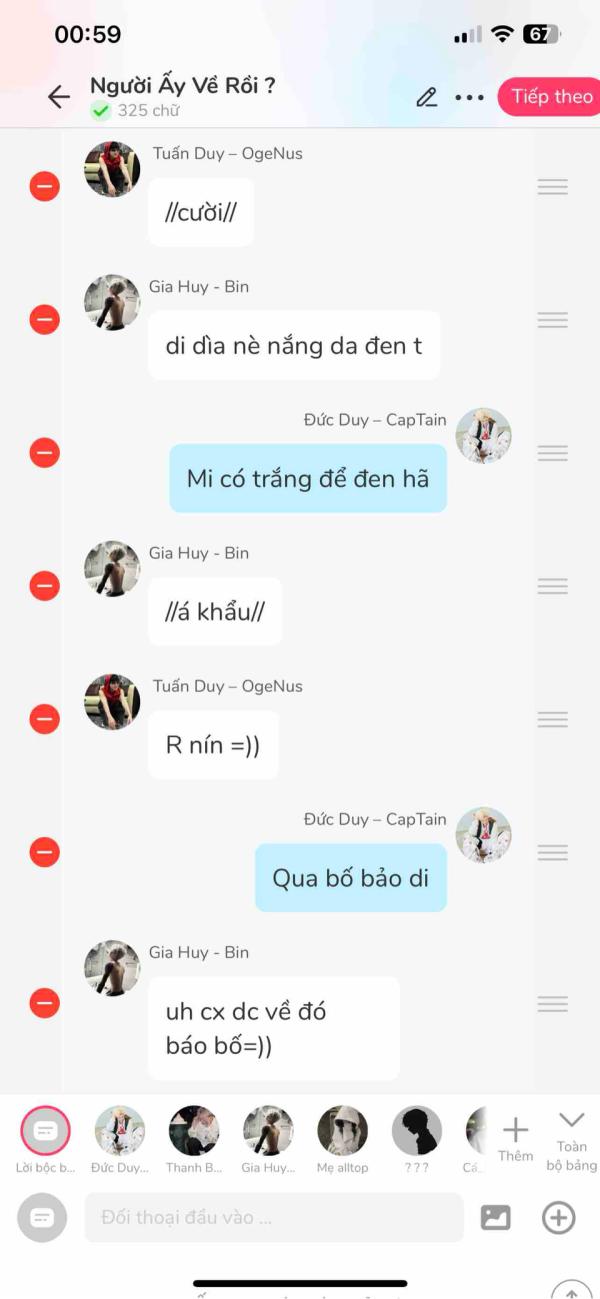Select the Thanh B... character
Screen dimensions: 600x1299
coord(194,1131)
